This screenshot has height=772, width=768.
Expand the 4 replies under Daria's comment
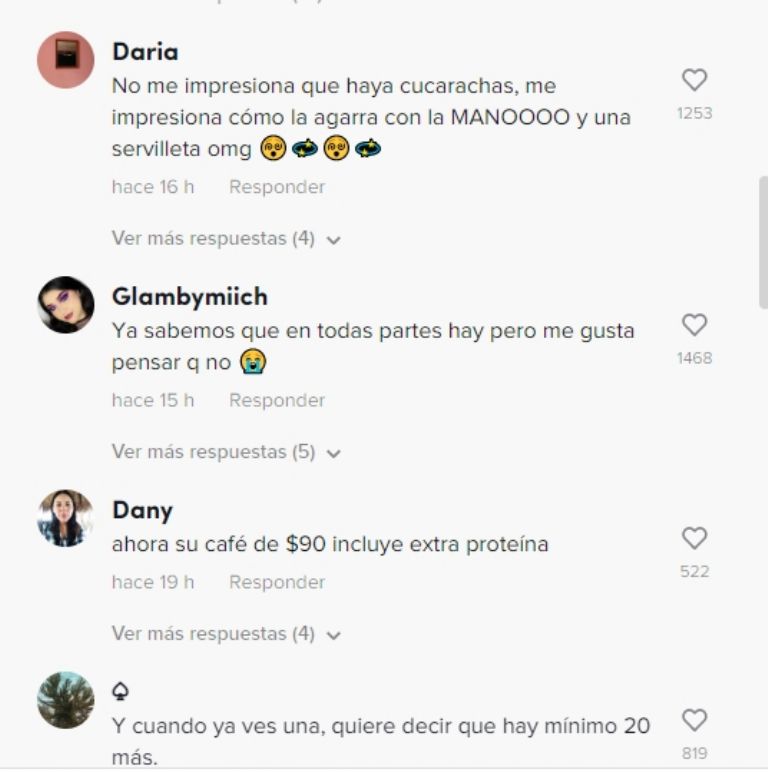tap(226, 239)
